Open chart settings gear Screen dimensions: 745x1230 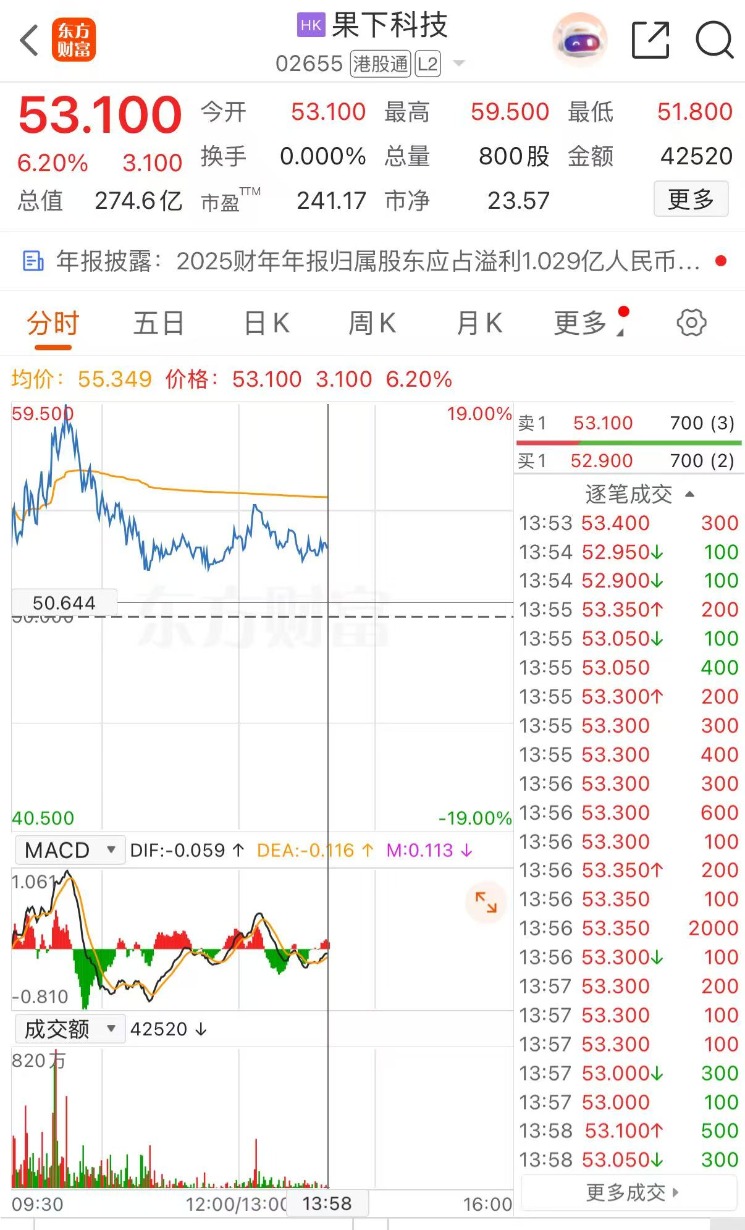tap(691, 323)
